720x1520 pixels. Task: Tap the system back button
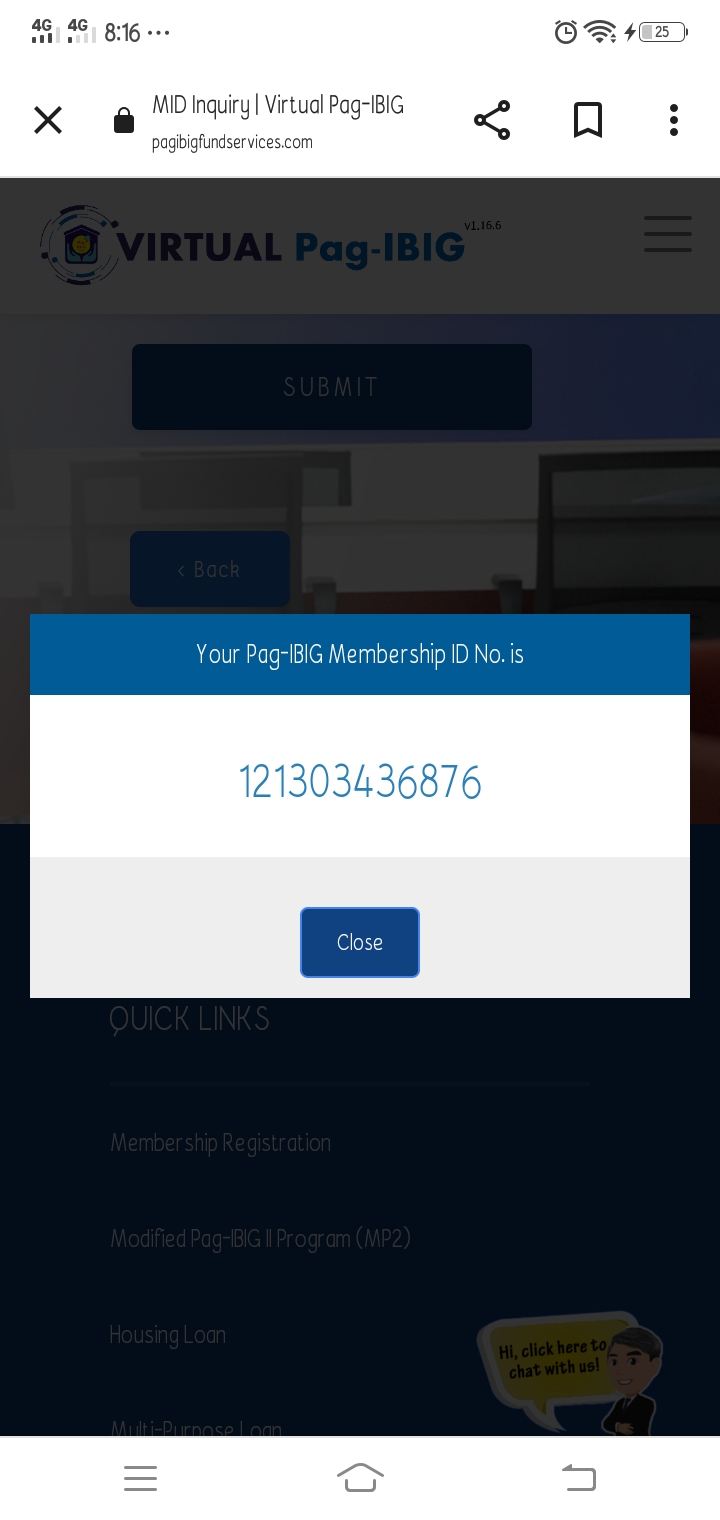(578, 1477)
